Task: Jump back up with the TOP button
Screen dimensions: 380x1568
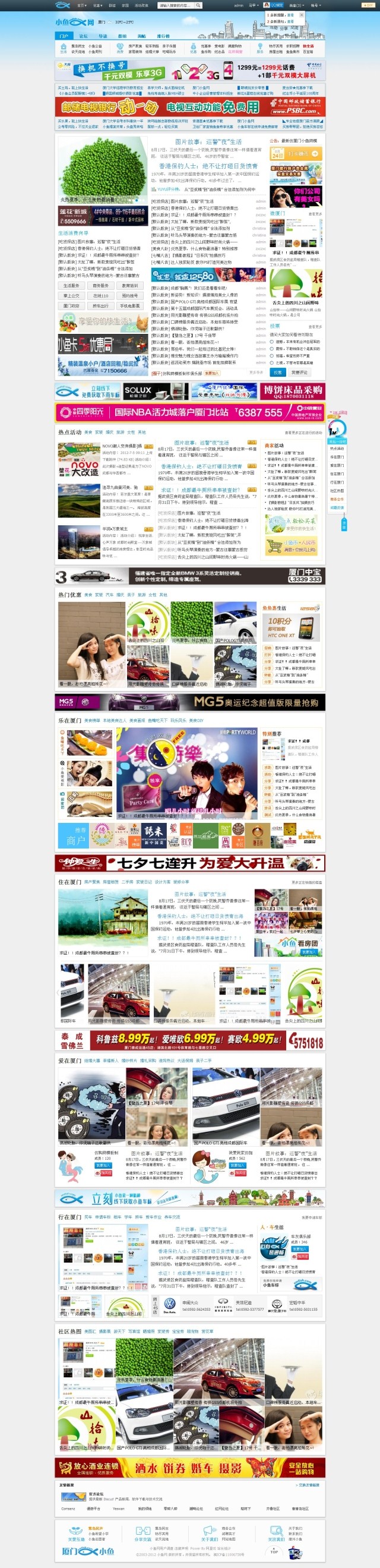Action: pos(274,1551)
